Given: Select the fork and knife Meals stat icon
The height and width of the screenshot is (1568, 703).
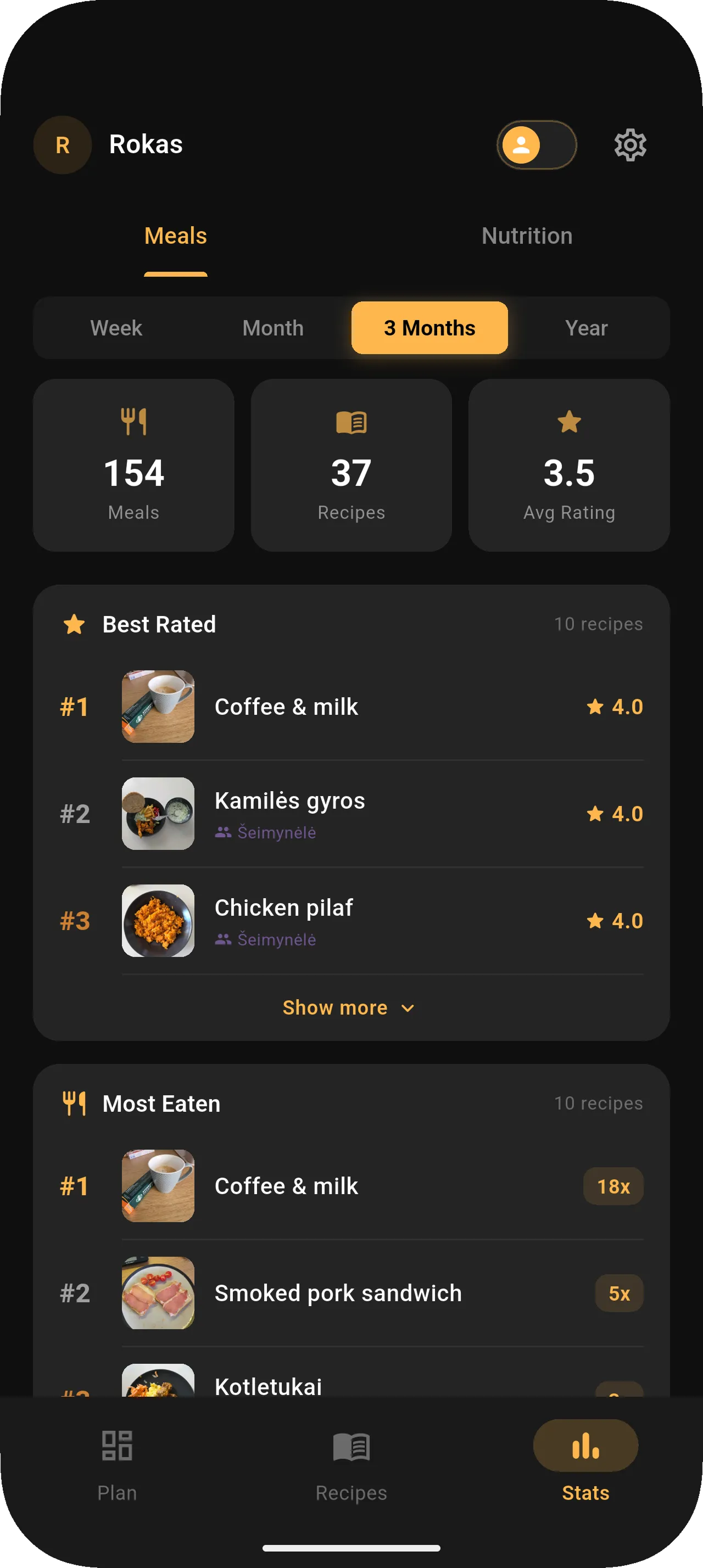Looking at the screenshot, I should [134, 421].
